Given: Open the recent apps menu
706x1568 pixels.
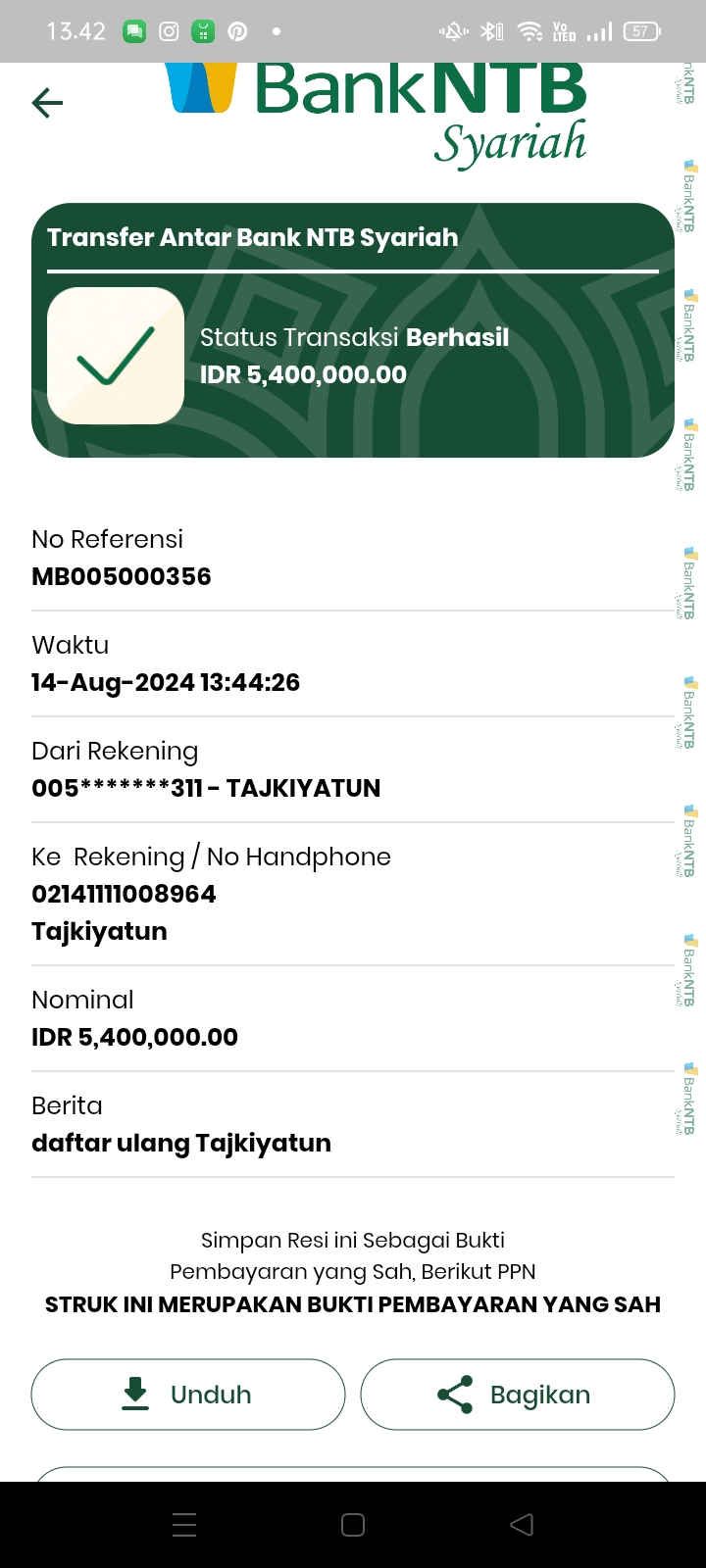Looking at the screenshot, I should (x=184, y=1524).
